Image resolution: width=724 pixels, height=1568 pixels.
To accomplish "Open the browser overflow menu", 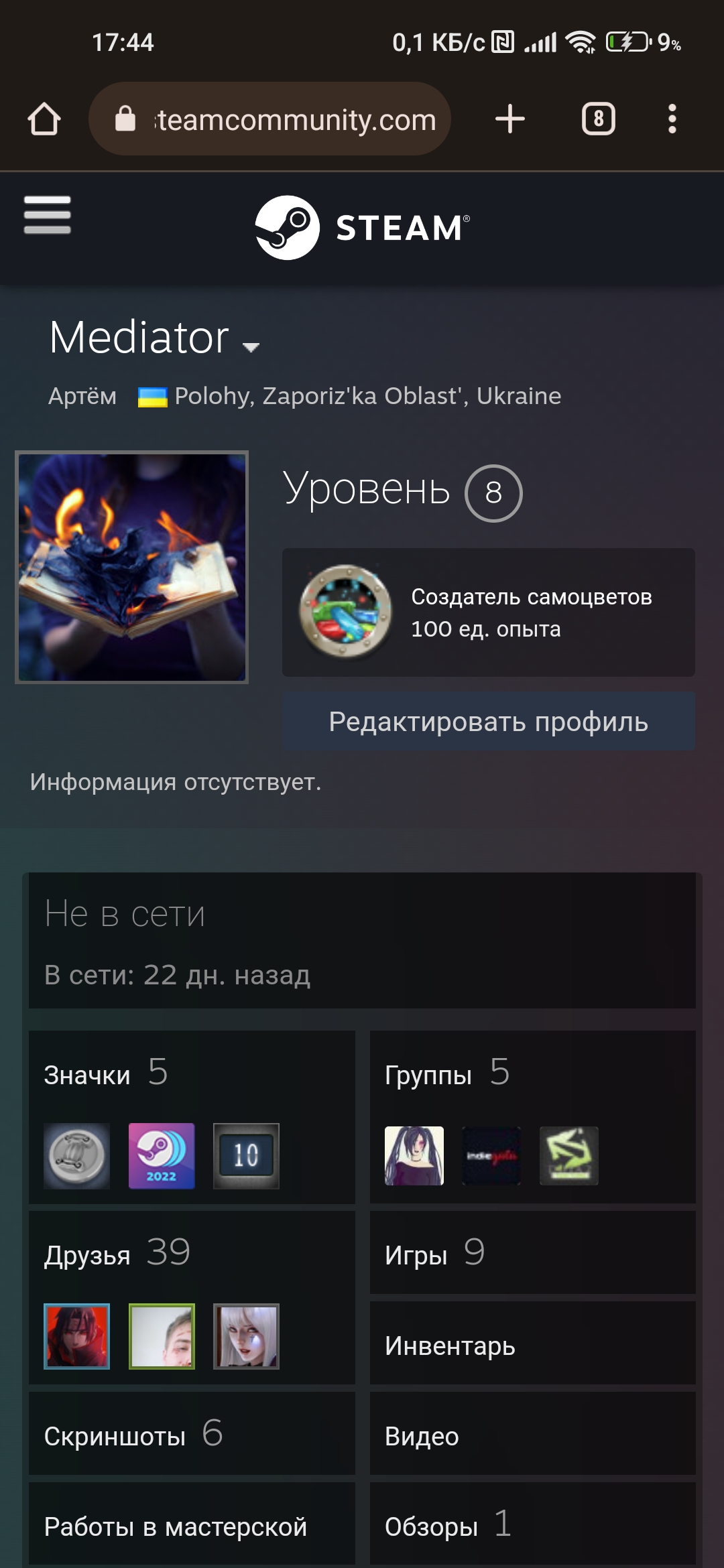I will 672,119.
